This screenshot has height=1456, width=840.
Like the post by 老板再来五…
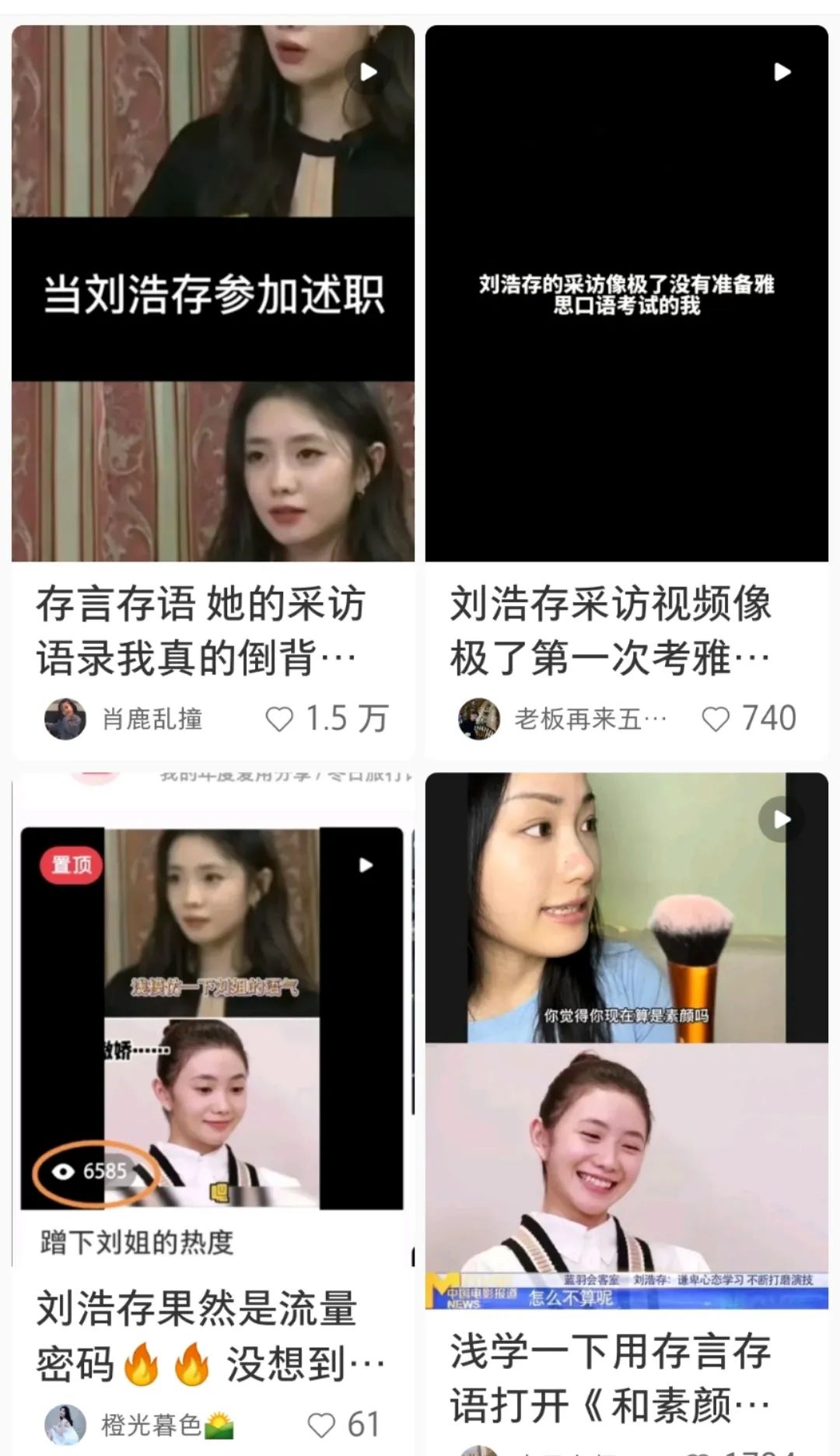tap(716, 719)
